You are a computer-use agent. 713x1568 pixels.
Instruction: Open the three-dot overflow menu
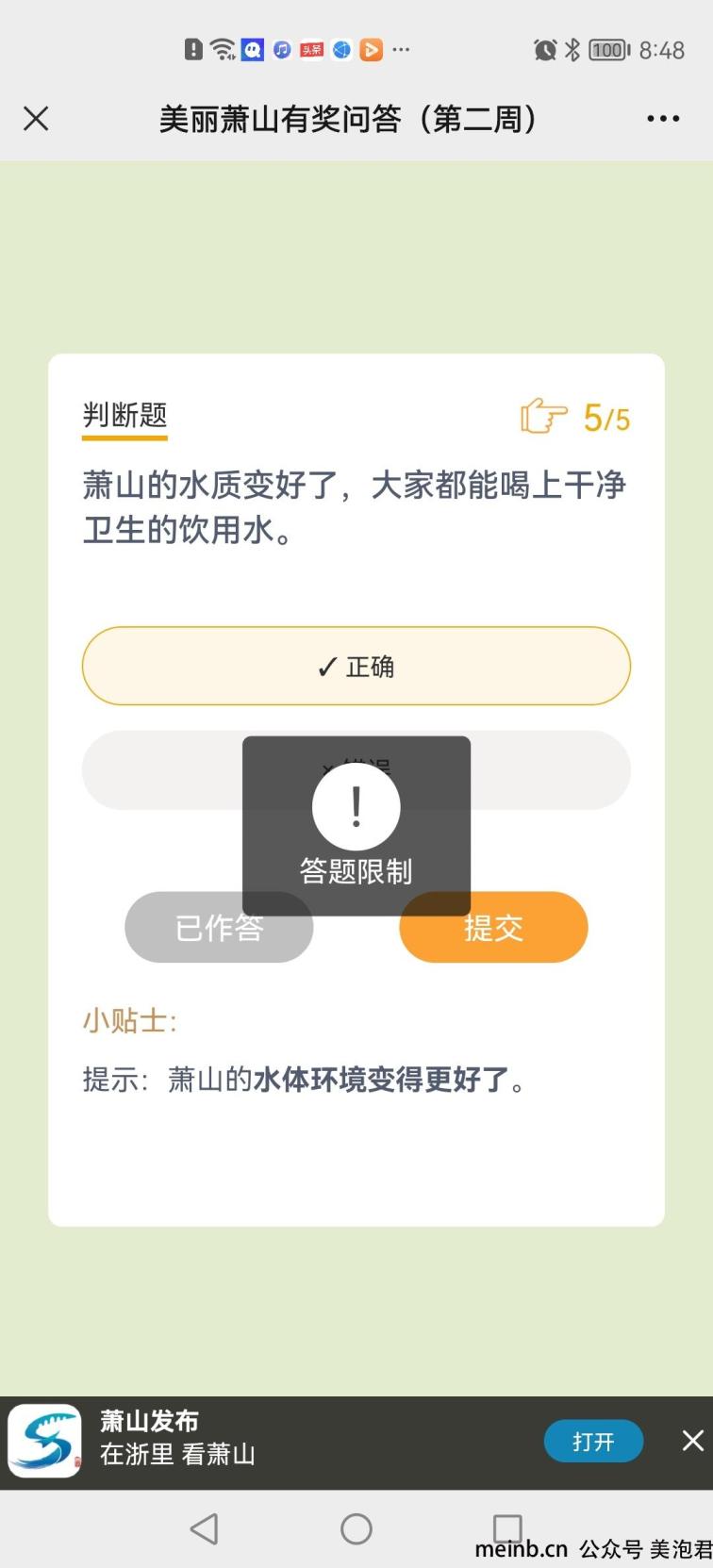[663, 119]
